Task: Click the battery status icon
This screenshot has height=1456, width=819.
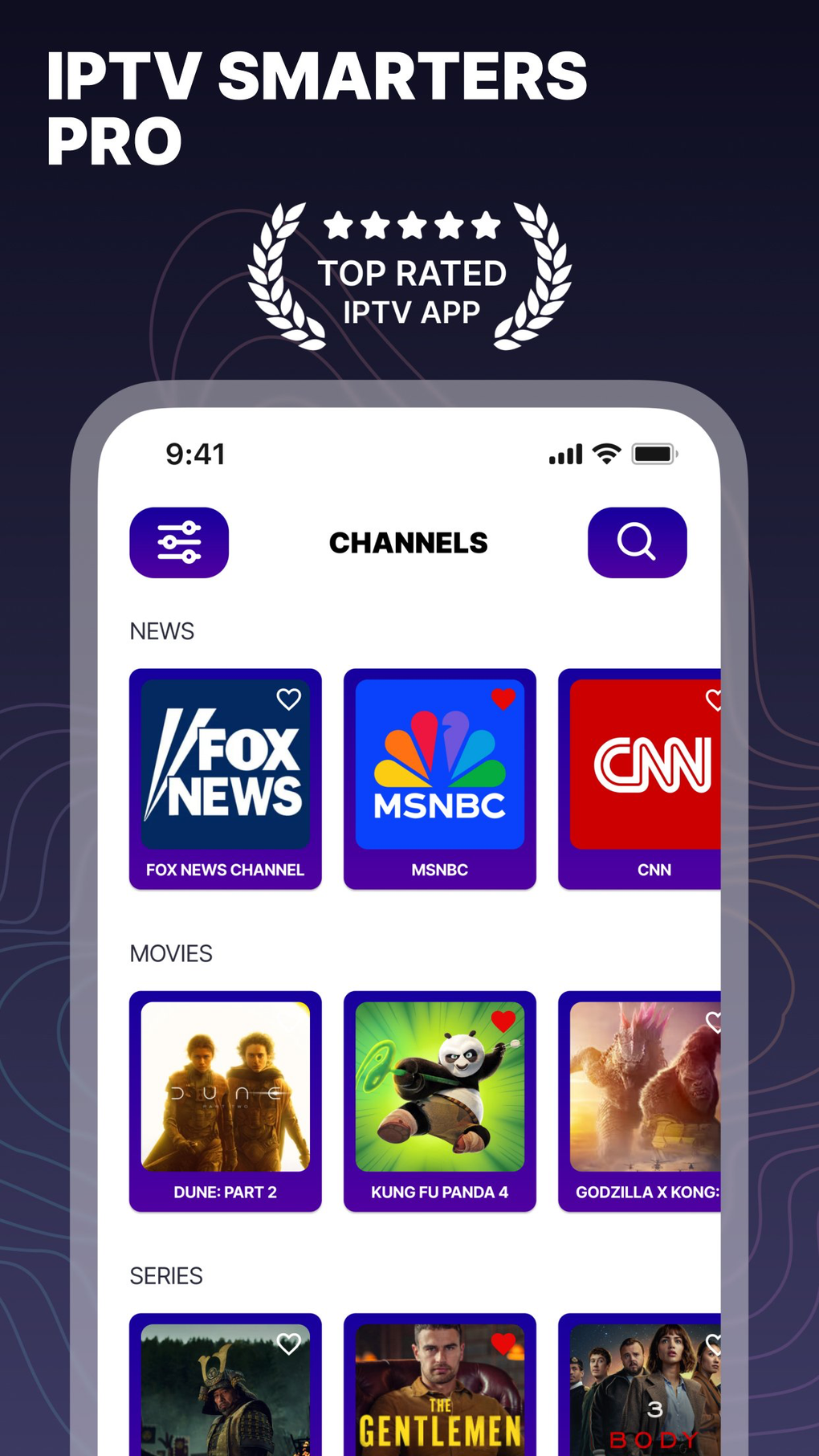Action: coord(652,453)
